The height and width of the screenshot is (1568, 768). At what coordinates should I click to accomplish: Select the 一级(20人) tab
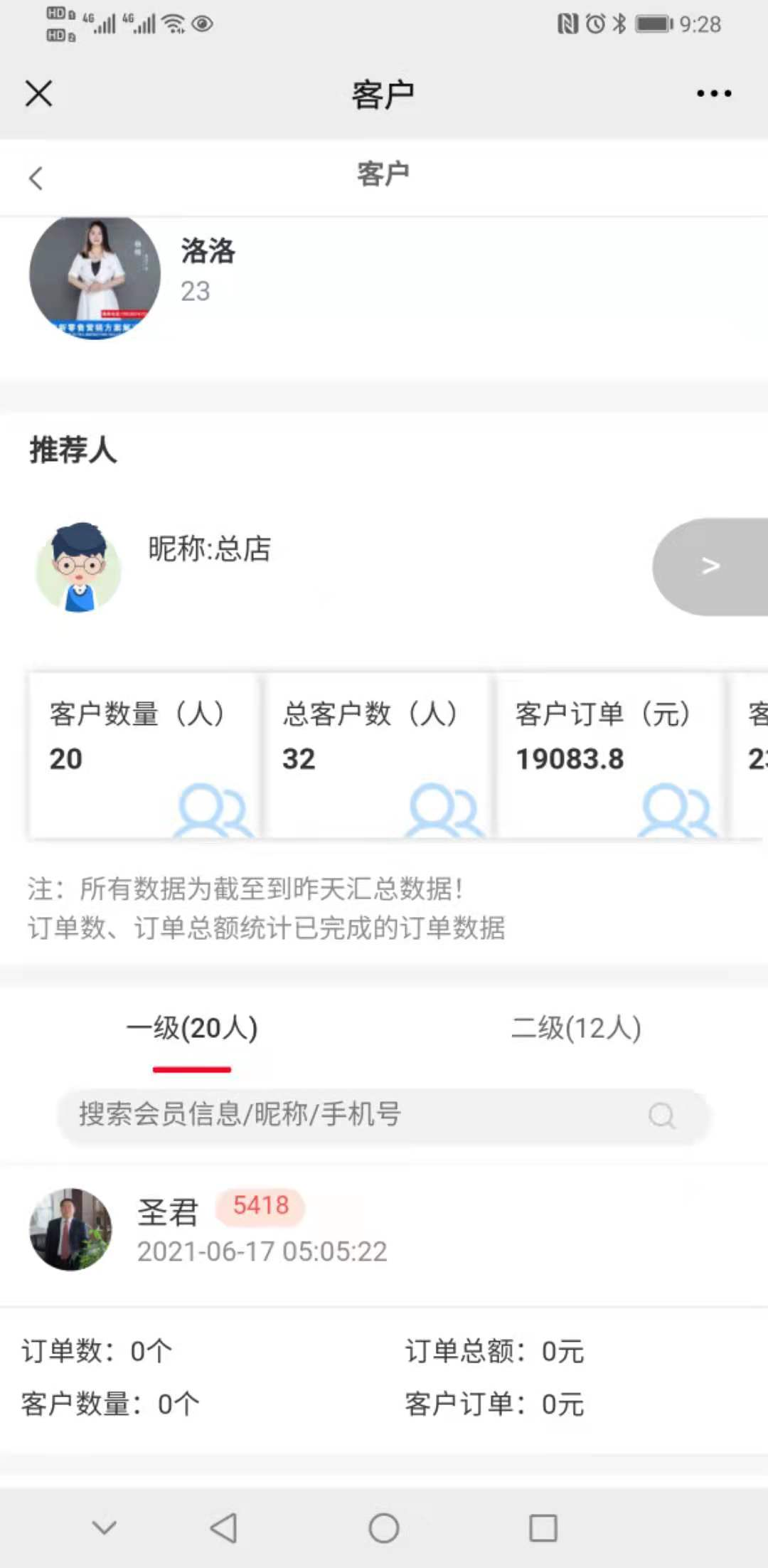tap(192, 1029)
